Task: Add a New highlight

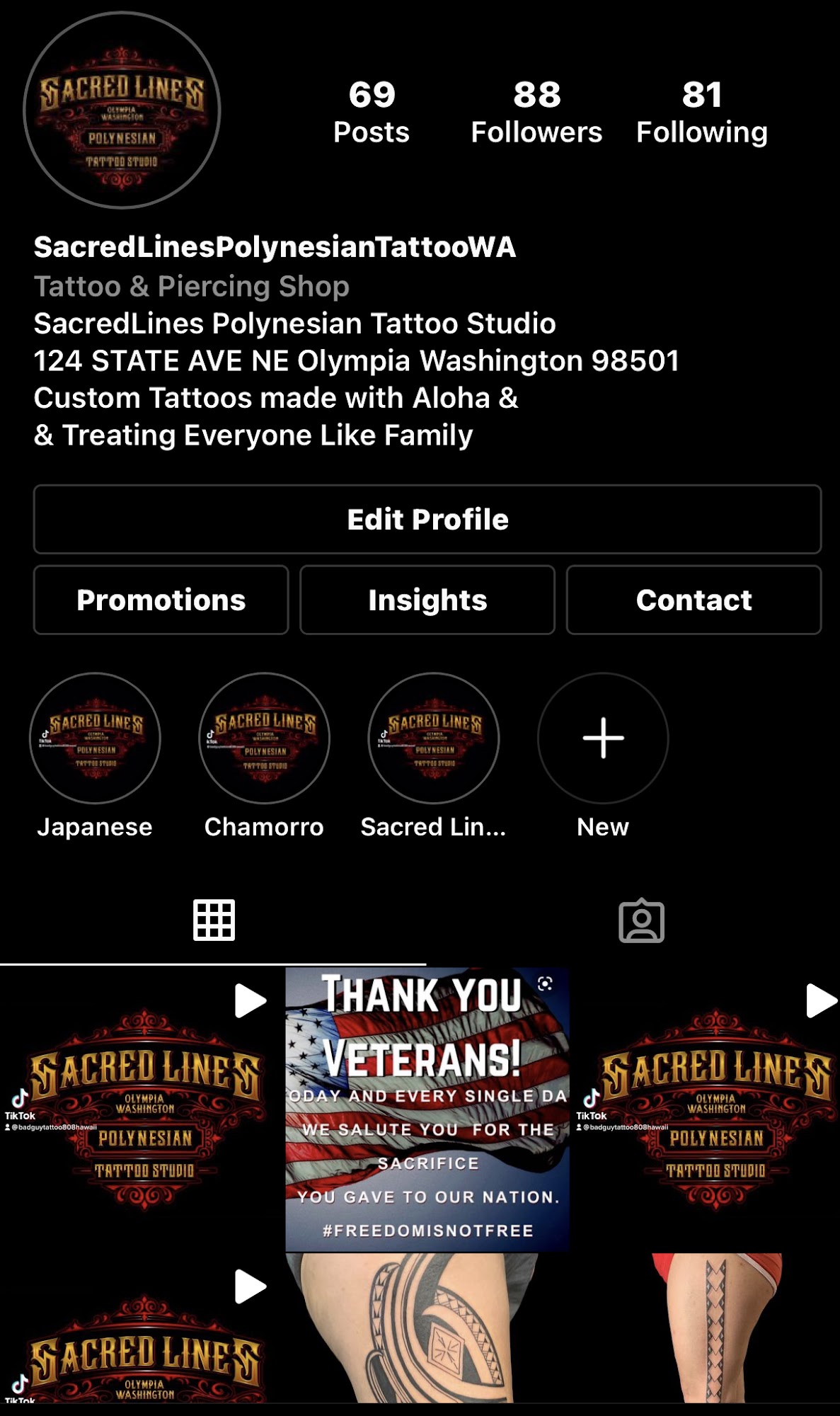Action: pos(603,738)
